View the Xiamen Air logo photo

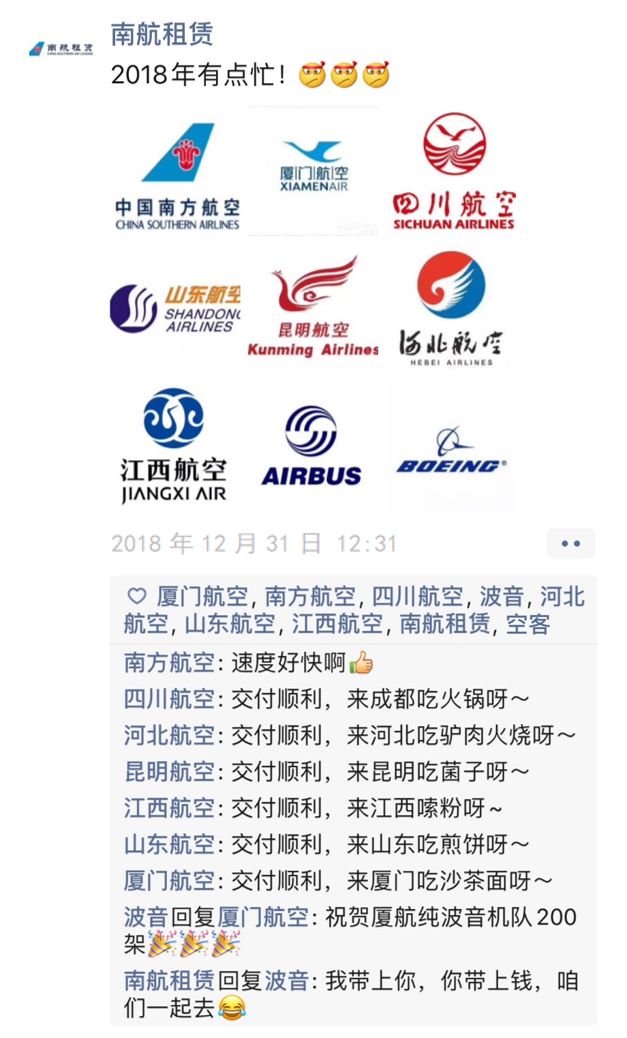314,172
